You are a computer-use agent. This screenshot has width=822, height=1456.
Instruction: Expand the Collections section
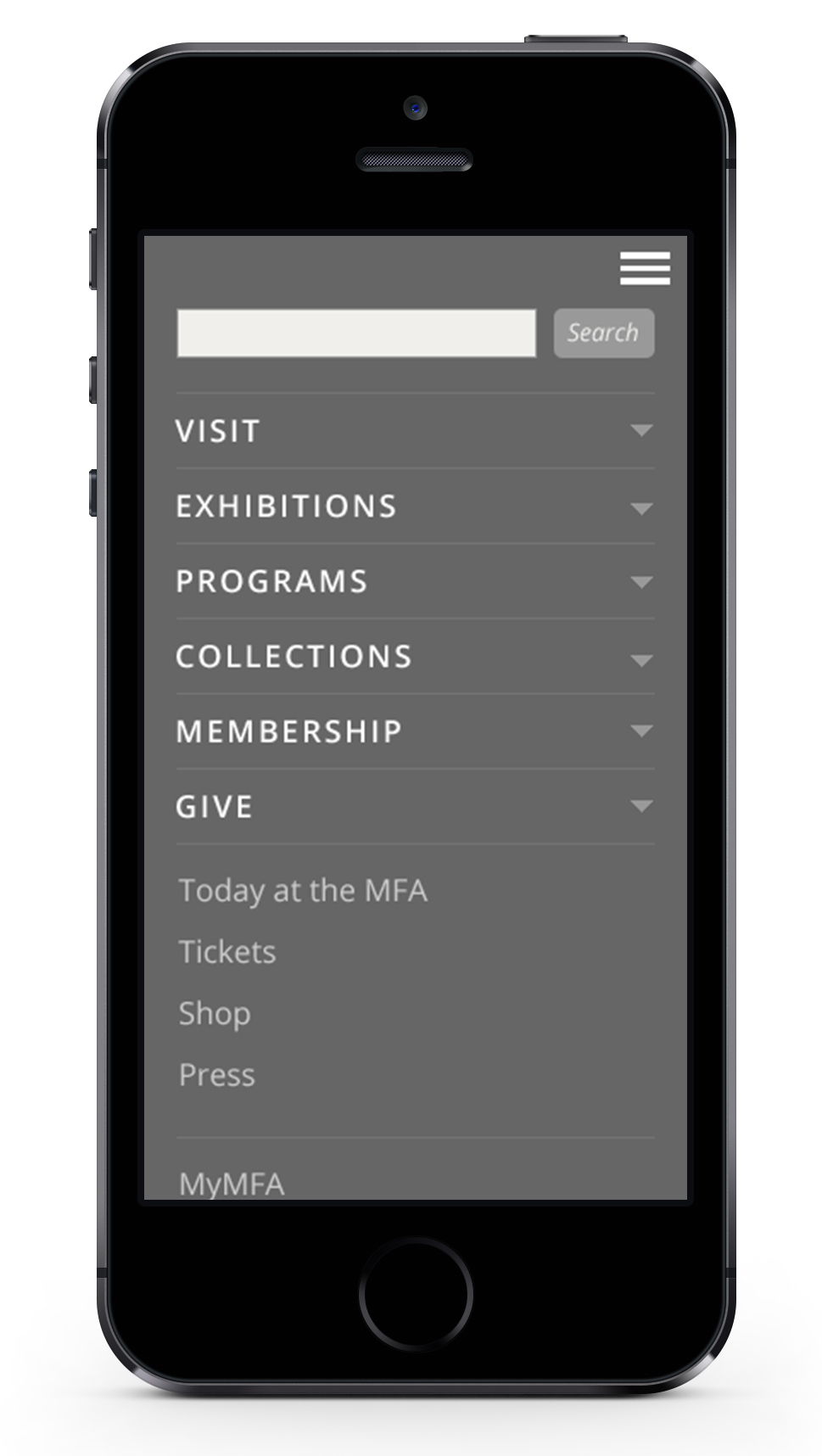click(416, 657)
